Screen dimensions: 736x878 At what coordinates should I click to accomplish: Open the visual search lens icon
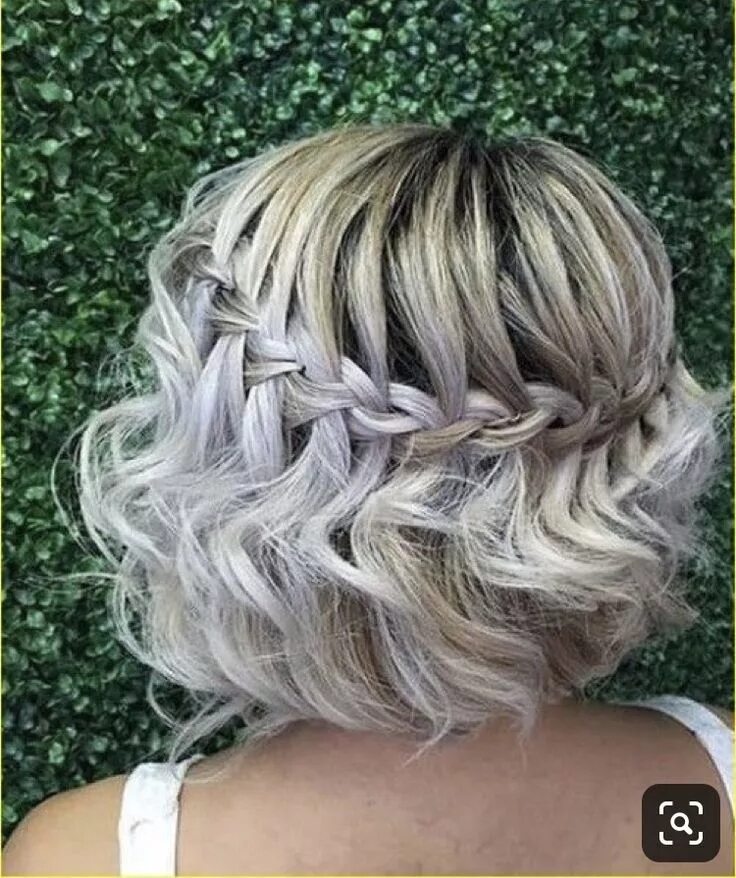pyautogui.click(x=680, y=822)
